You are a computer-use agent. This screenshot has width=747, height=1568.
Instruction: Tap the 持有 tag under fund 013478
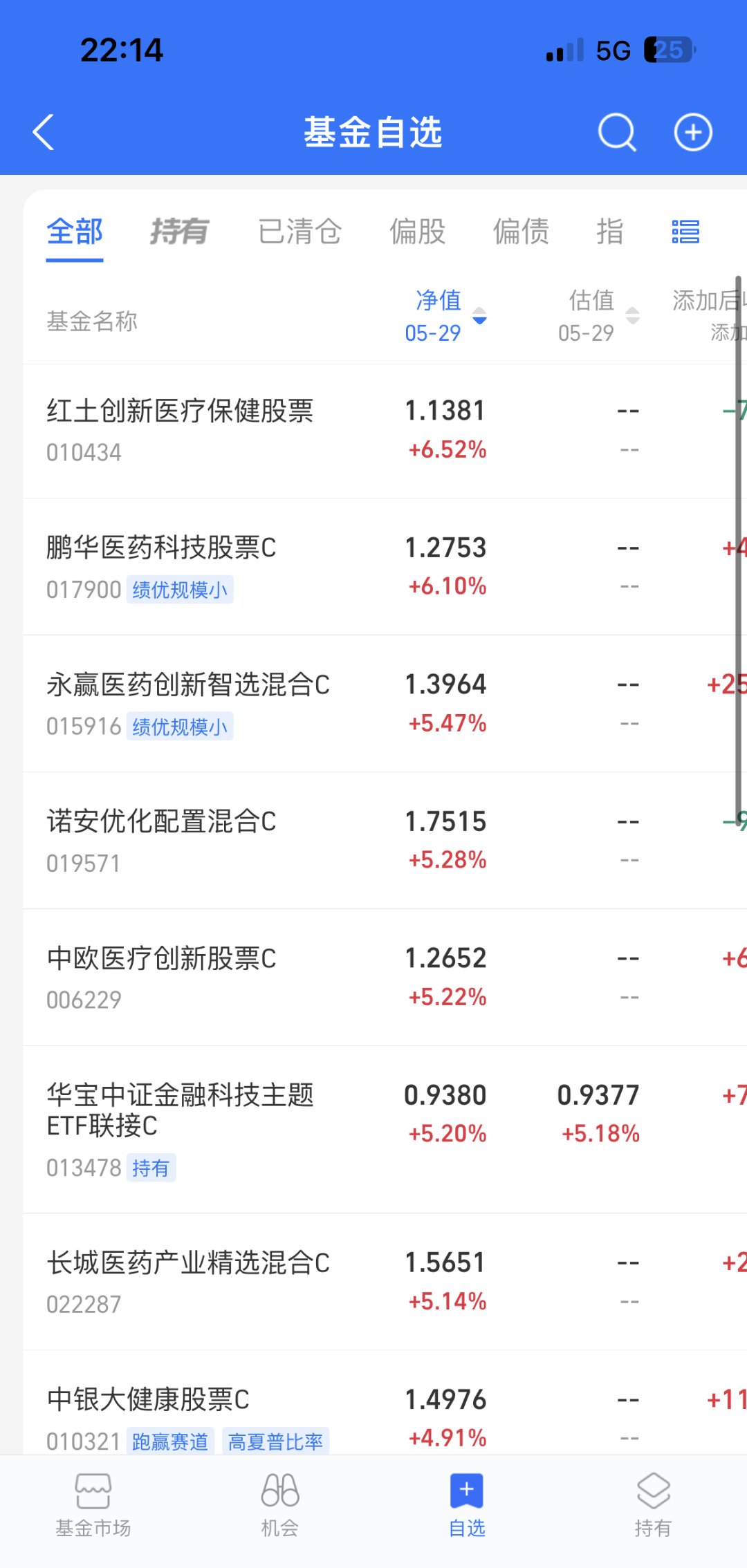pyautogui.click(x=151, y=1168)
